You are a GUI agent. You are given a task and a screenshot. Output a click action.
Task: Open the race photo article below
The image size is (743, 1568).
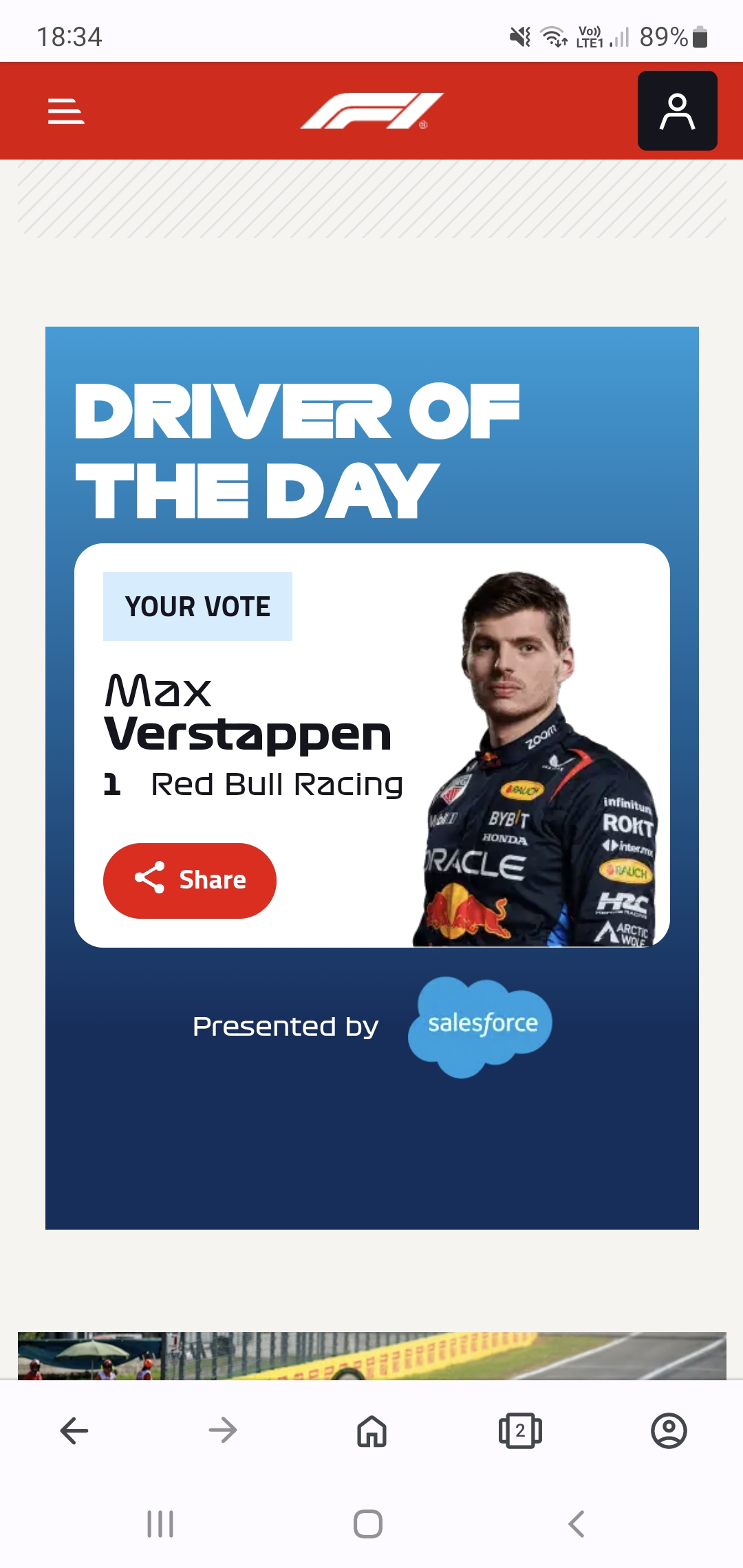click(371, 1355)
